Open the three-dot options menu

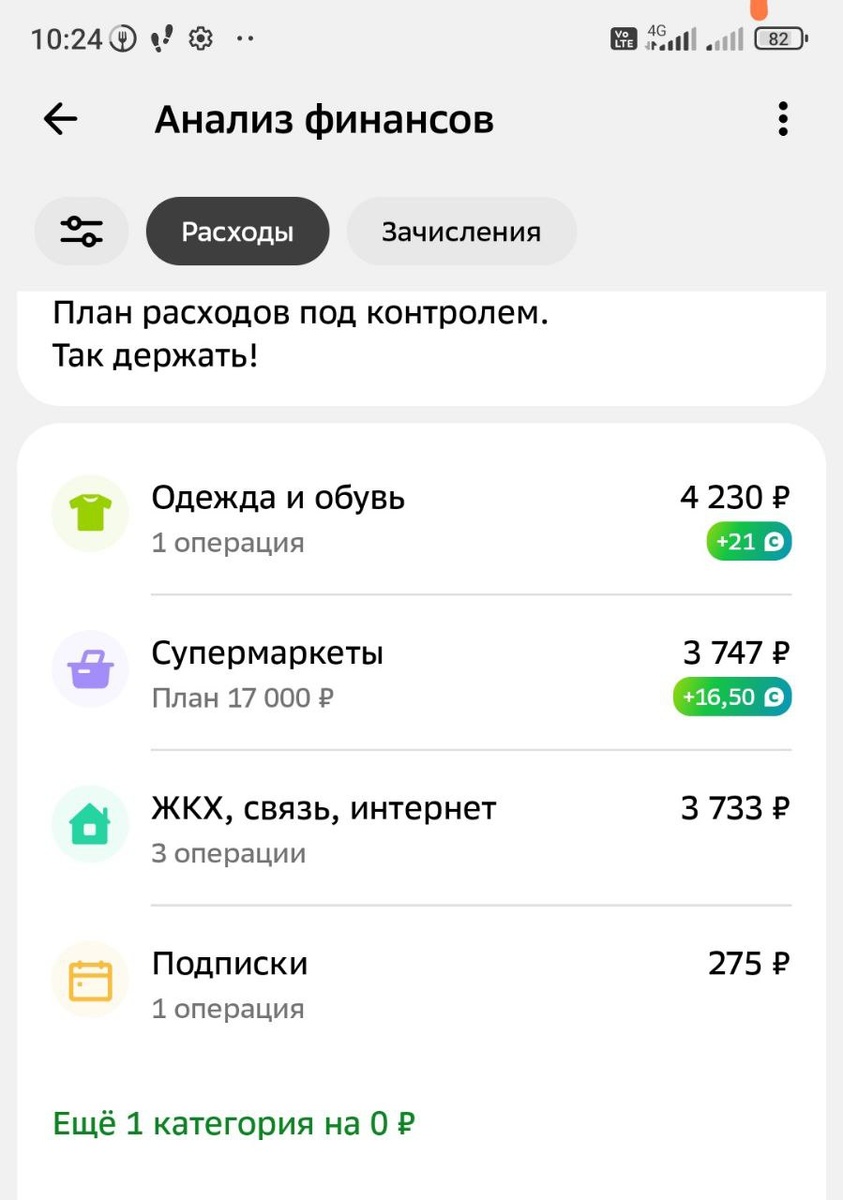pos(783,118)
